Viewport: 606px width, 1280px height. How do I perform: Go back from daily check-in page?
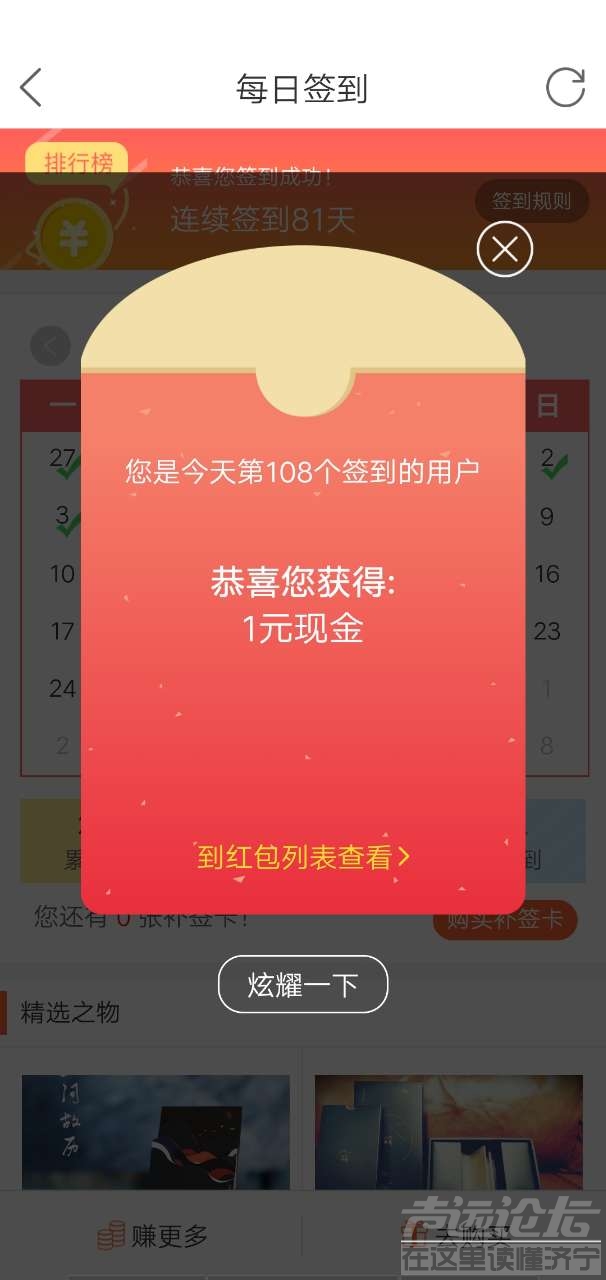click(x=32, y=88)
